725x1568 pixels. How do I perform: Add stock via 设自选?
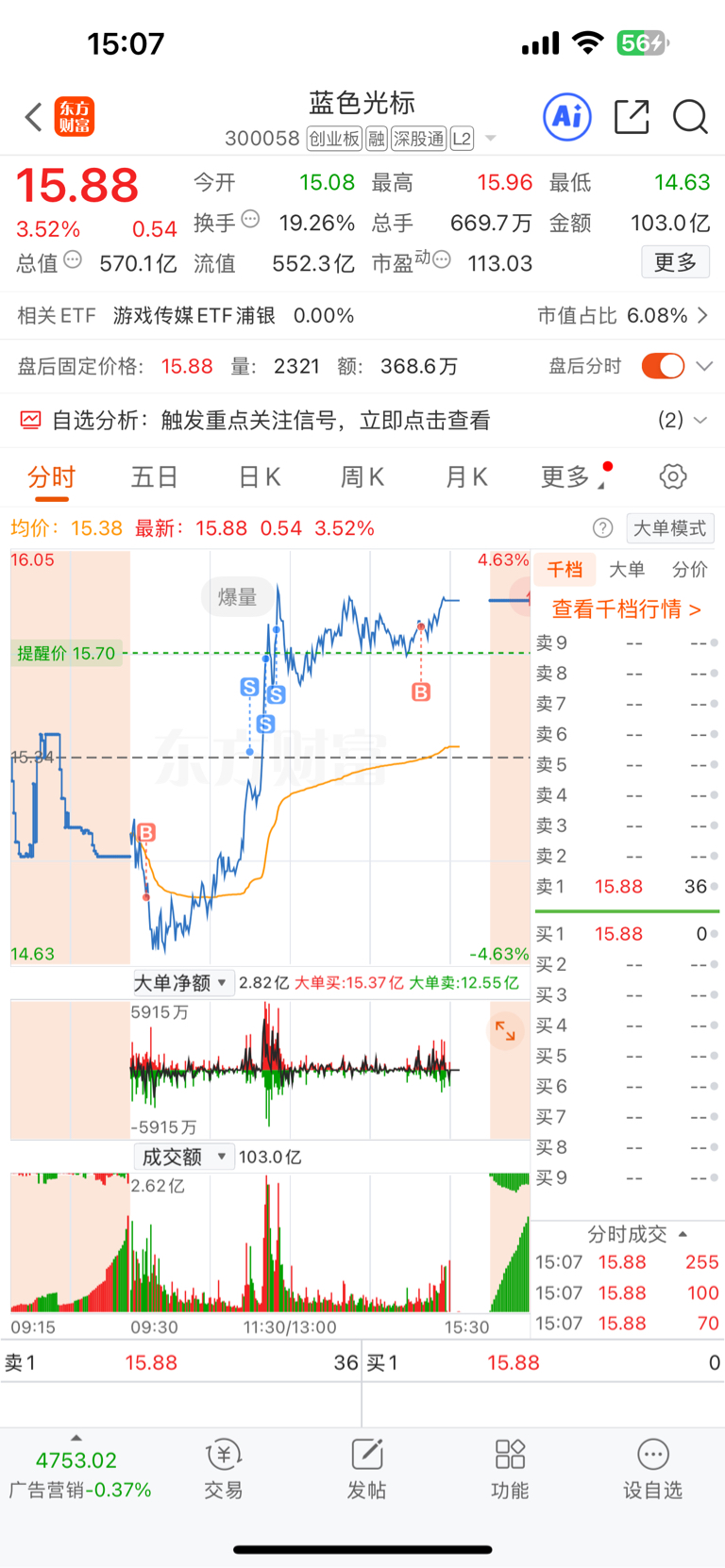[x=652, y=1470]
